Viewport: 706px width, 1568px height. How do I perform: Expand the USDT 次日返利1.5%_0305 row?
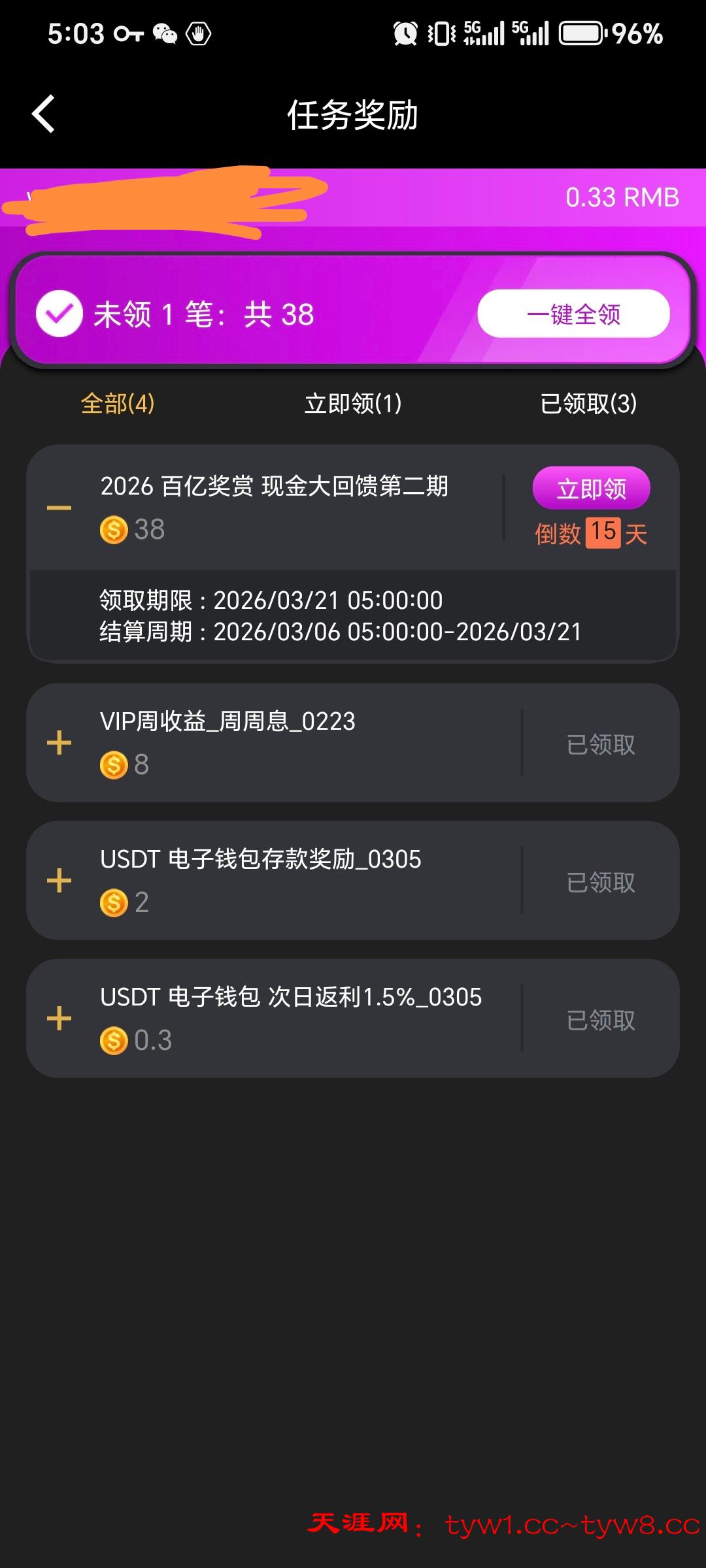click(59, 1019)
